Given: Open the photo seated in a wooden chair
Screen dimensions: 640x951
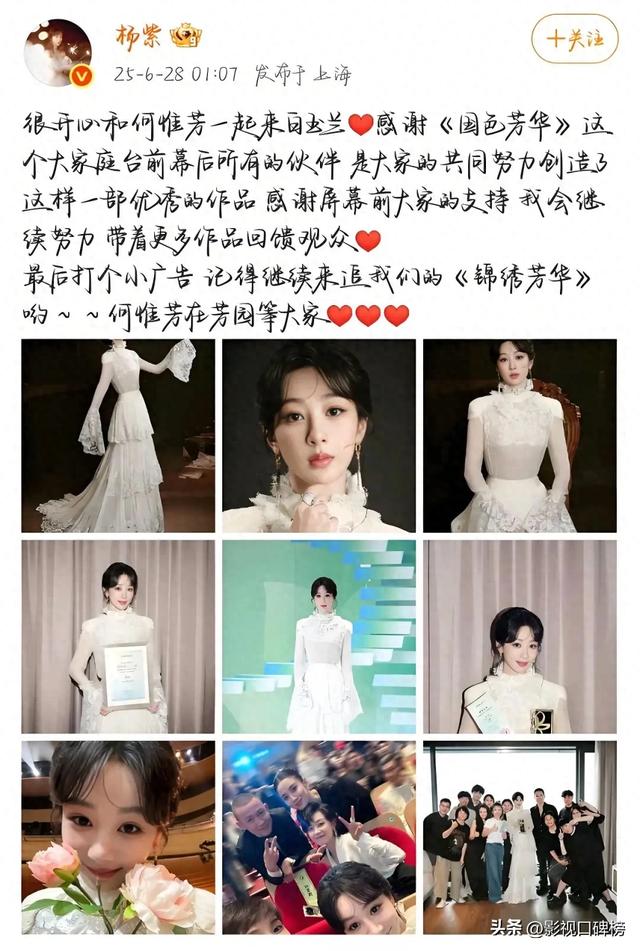Looking at the screenshot, I should pos(519,435).
